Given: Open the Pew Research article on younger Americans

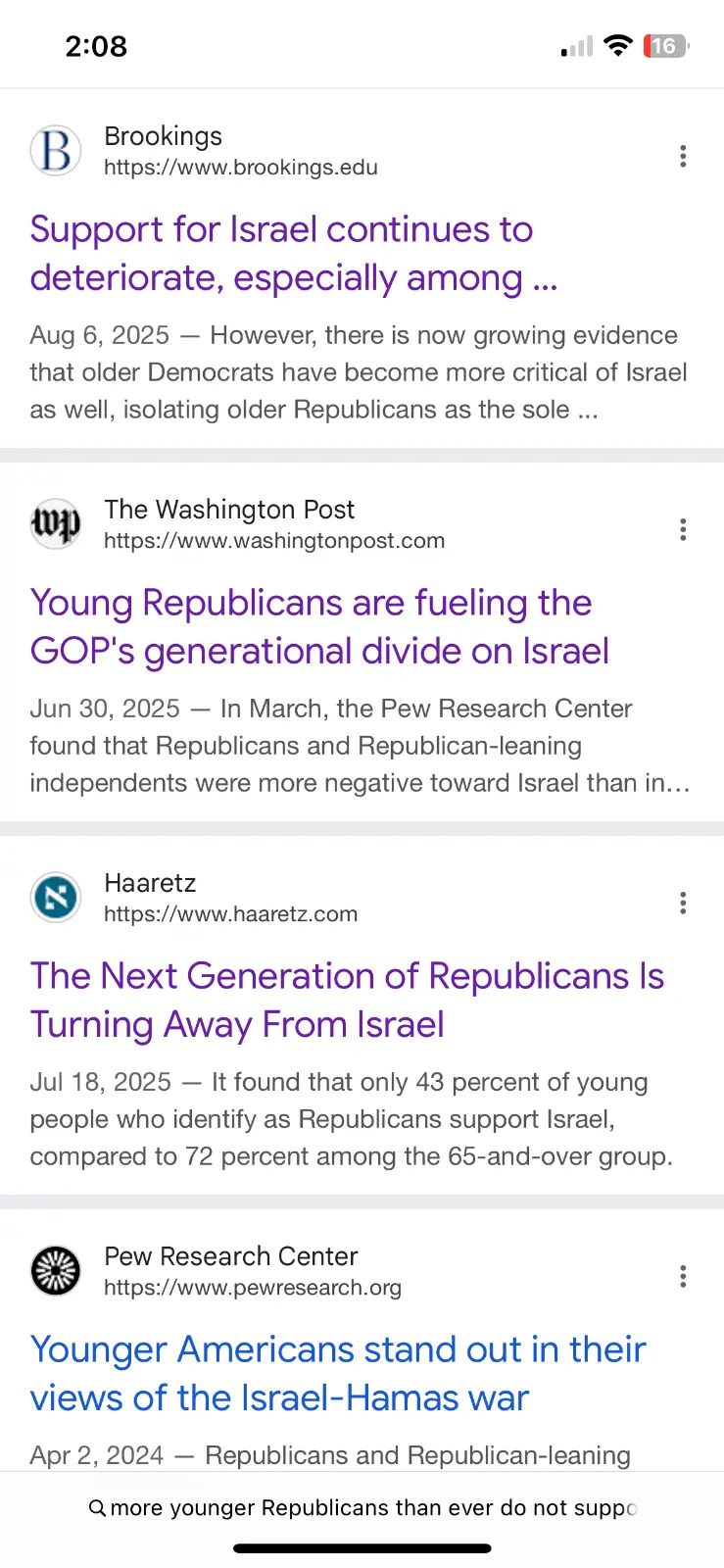Looking at the screenshot, I should coord(337,1373).
